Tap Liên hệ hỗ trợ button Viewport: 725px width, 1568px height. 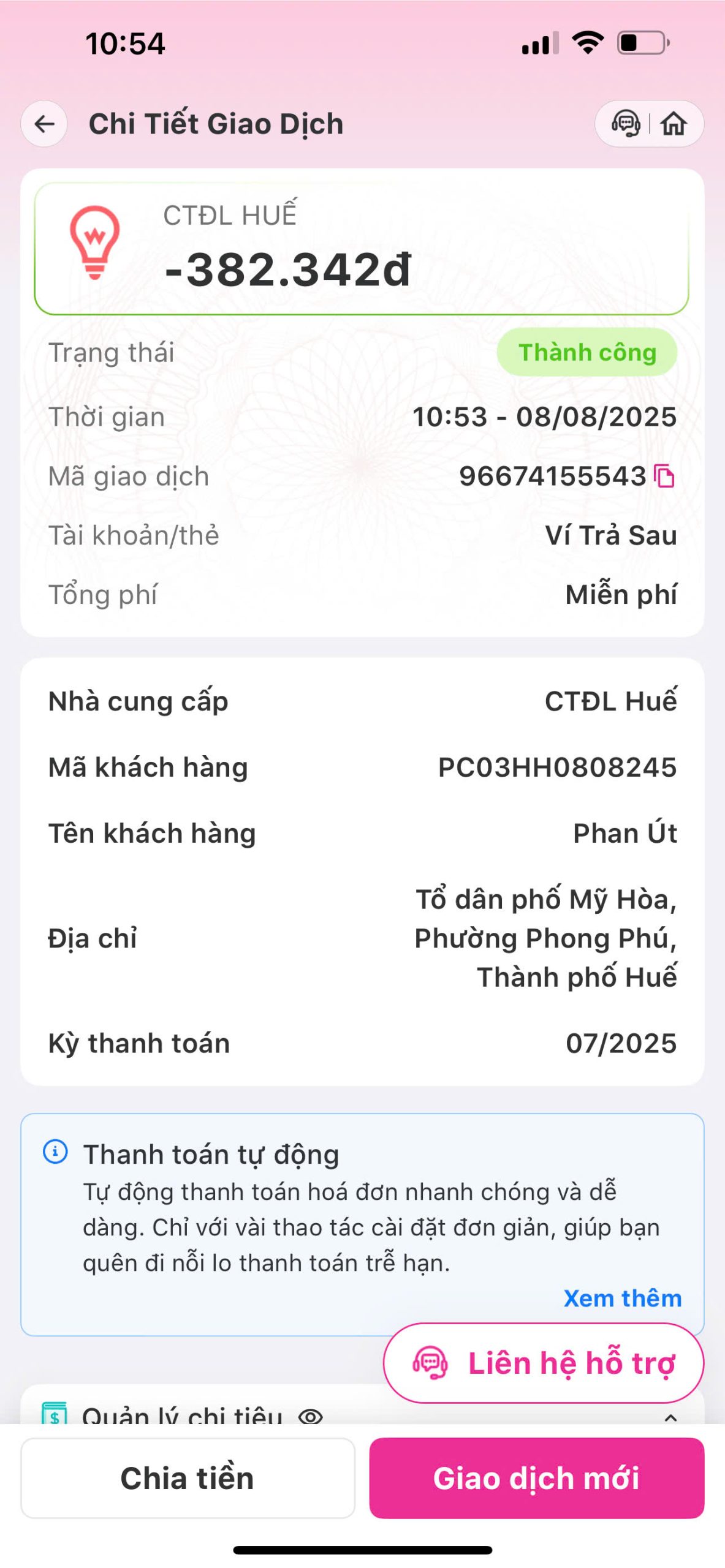coord(544,1363)
